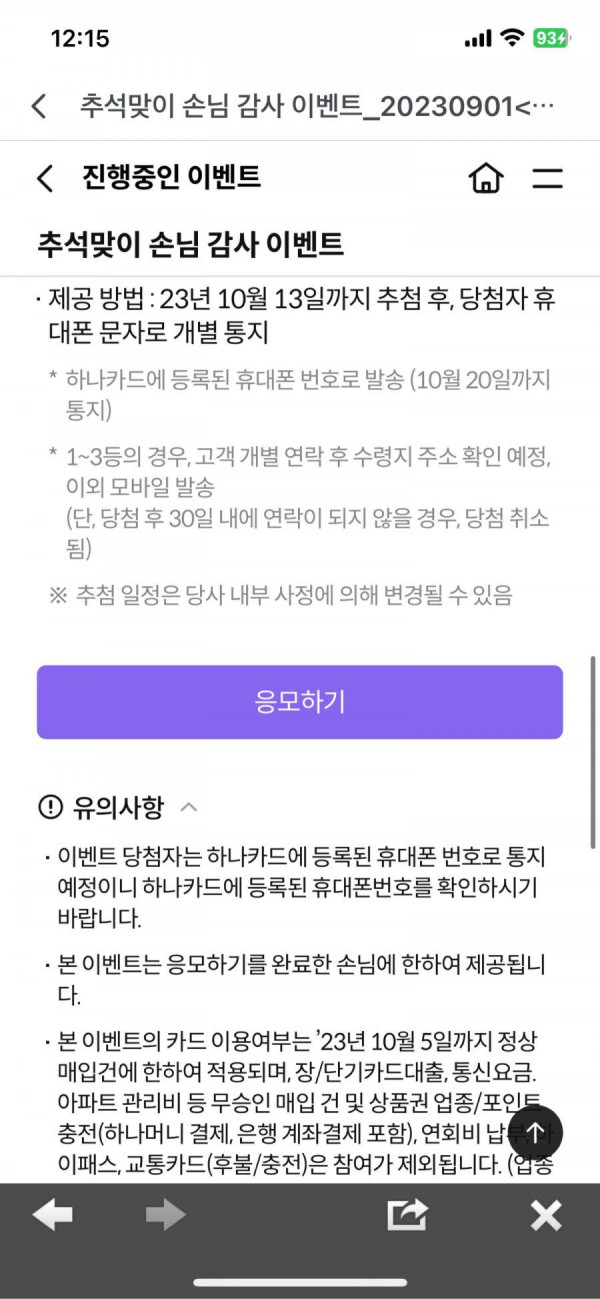The width and height of the screenshot is (600, 1299).
Task: Tap the 응모하기 button to enter
Action: (x=300, y=702)
